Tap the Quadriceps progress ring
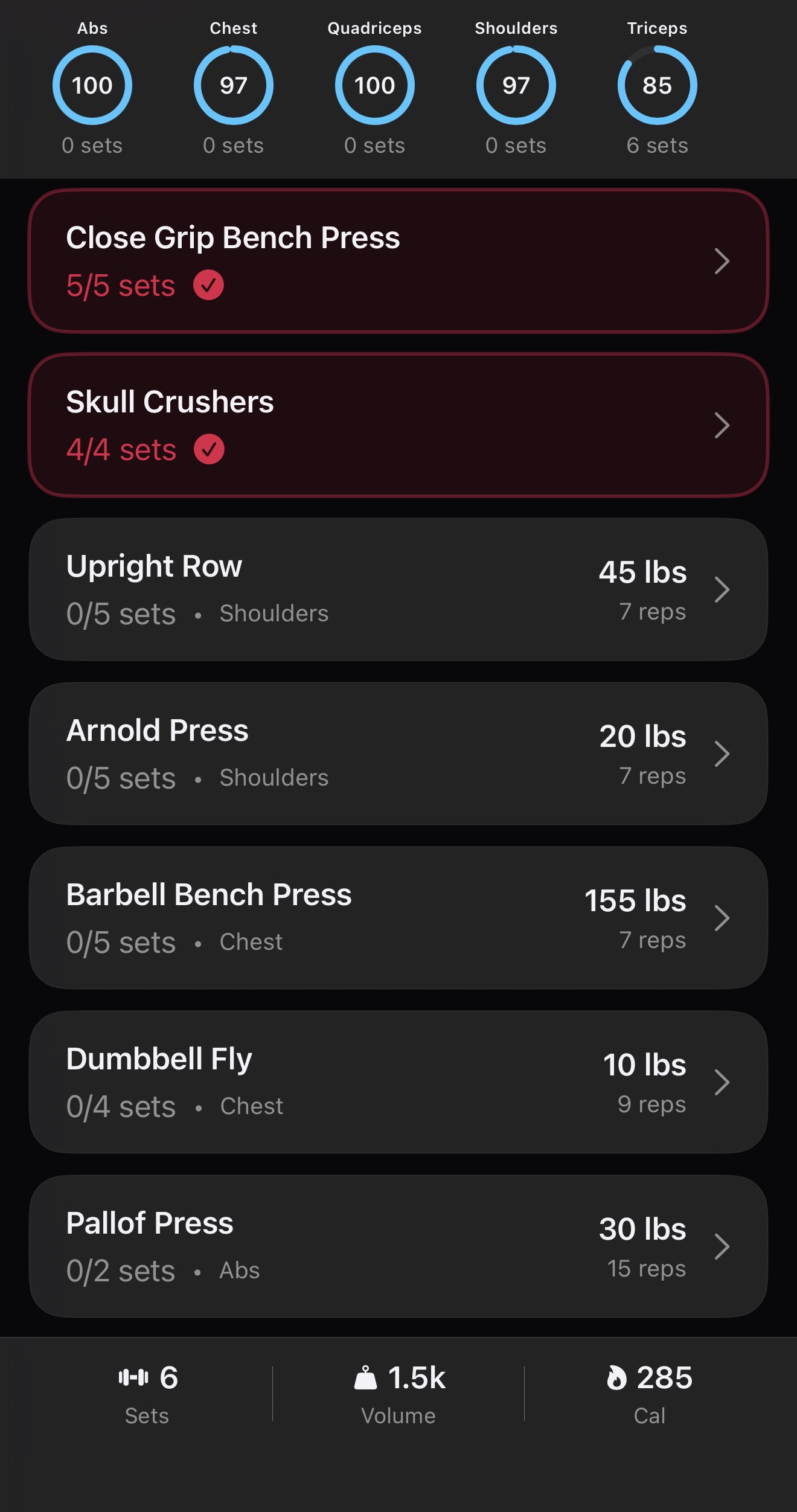797x1512 pixels. (x=375, y=85)
